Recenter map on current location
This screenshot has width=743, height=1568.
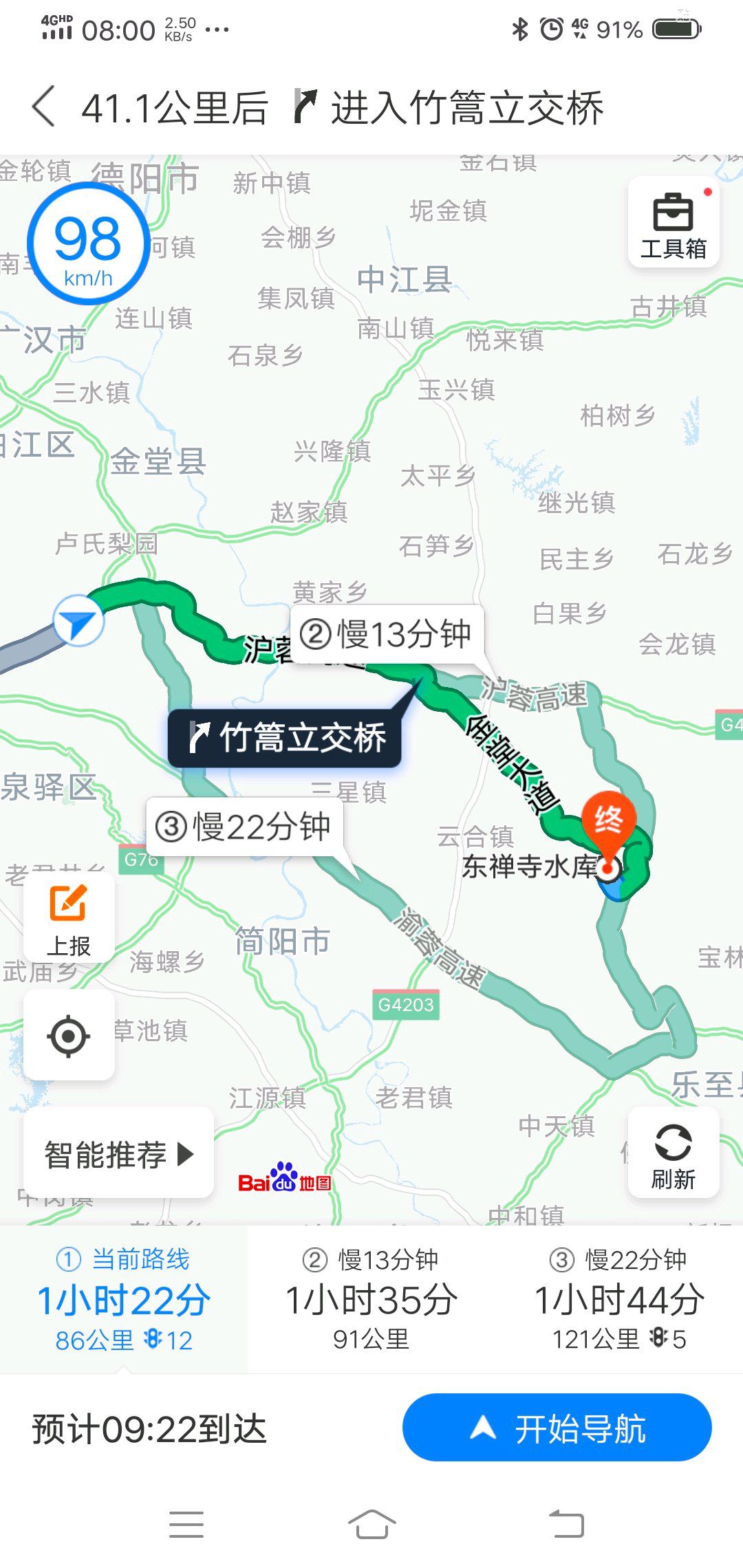pos(69,1036)
